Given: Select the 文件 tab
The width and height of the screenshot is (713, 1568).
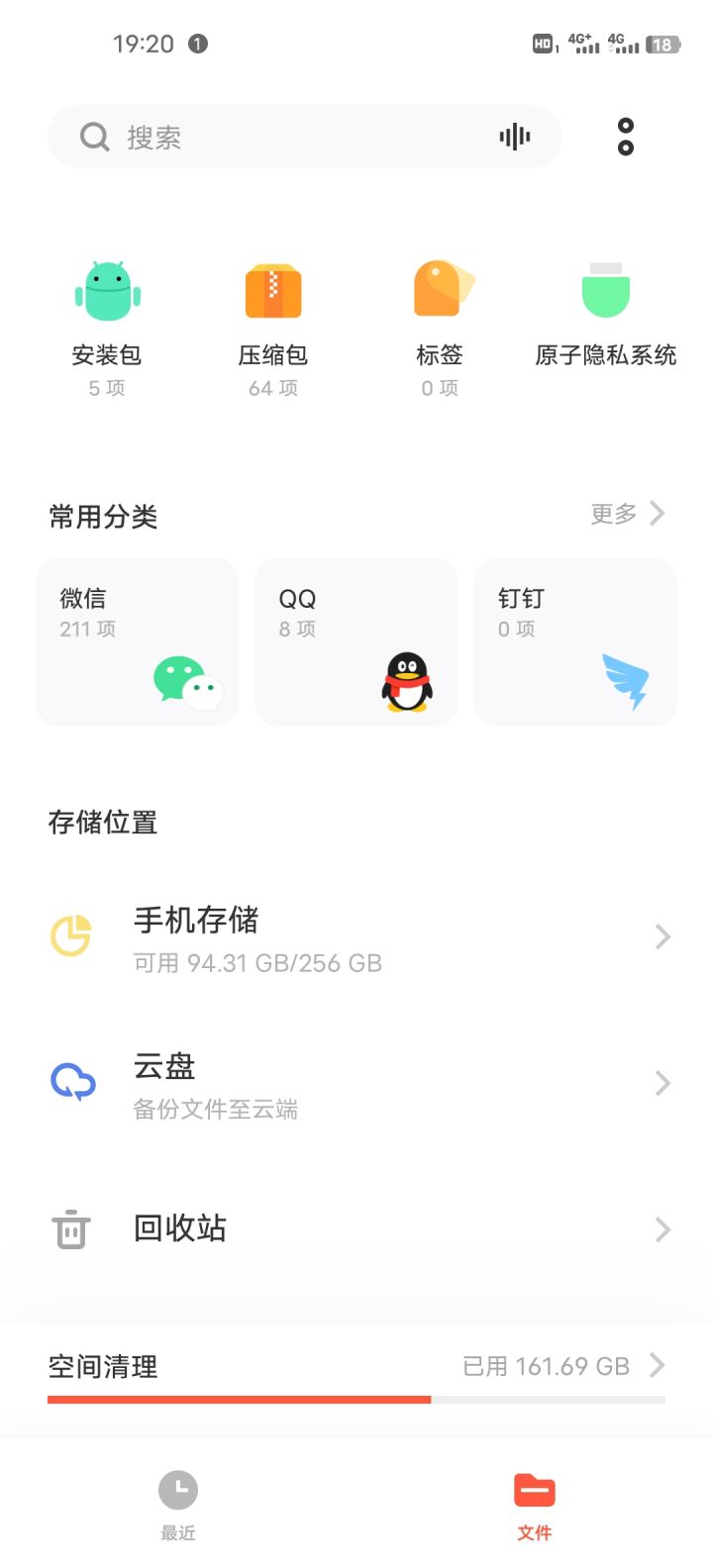Looking at the screenshot, I should click(x=534, y=1506).
